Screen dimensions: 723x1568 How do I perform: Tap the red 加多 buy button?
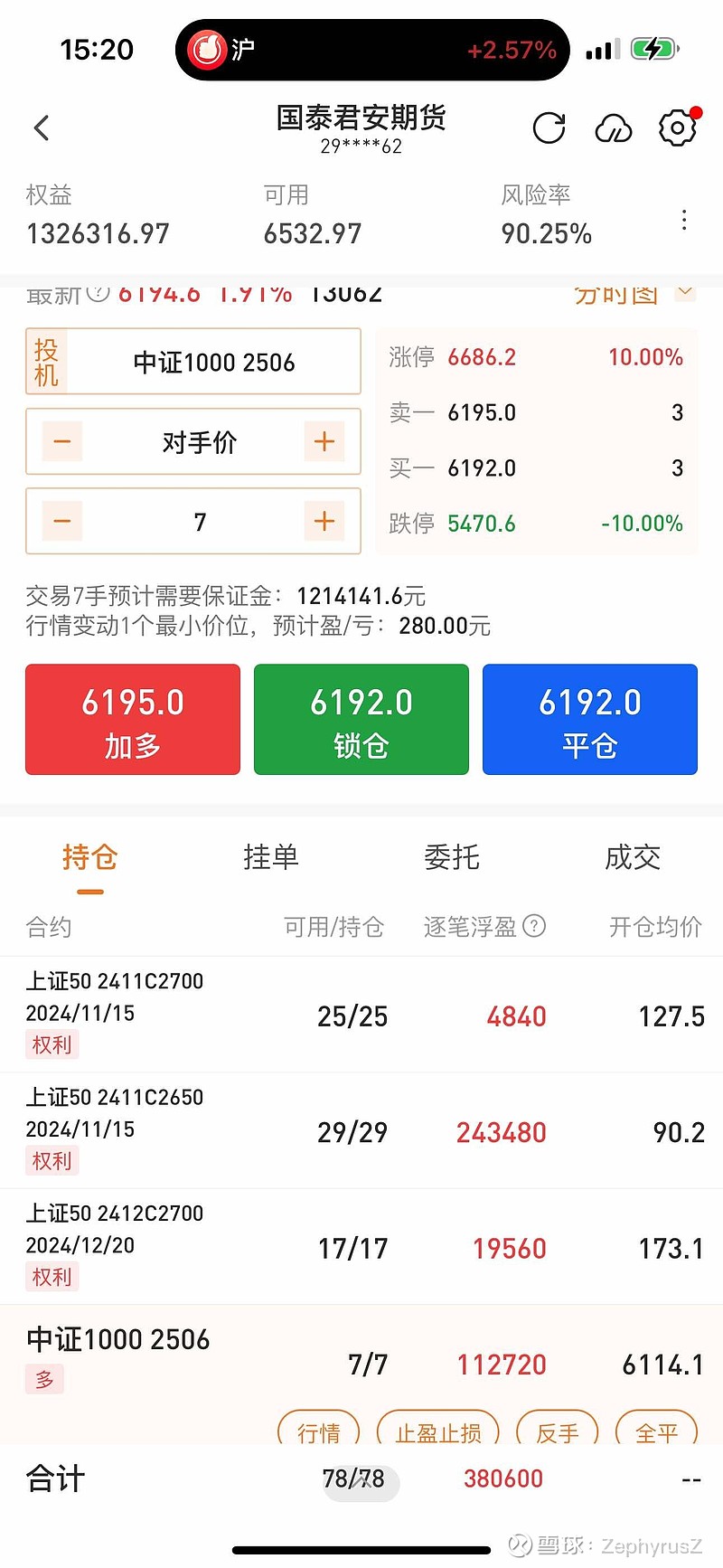(x=132, y=719)
